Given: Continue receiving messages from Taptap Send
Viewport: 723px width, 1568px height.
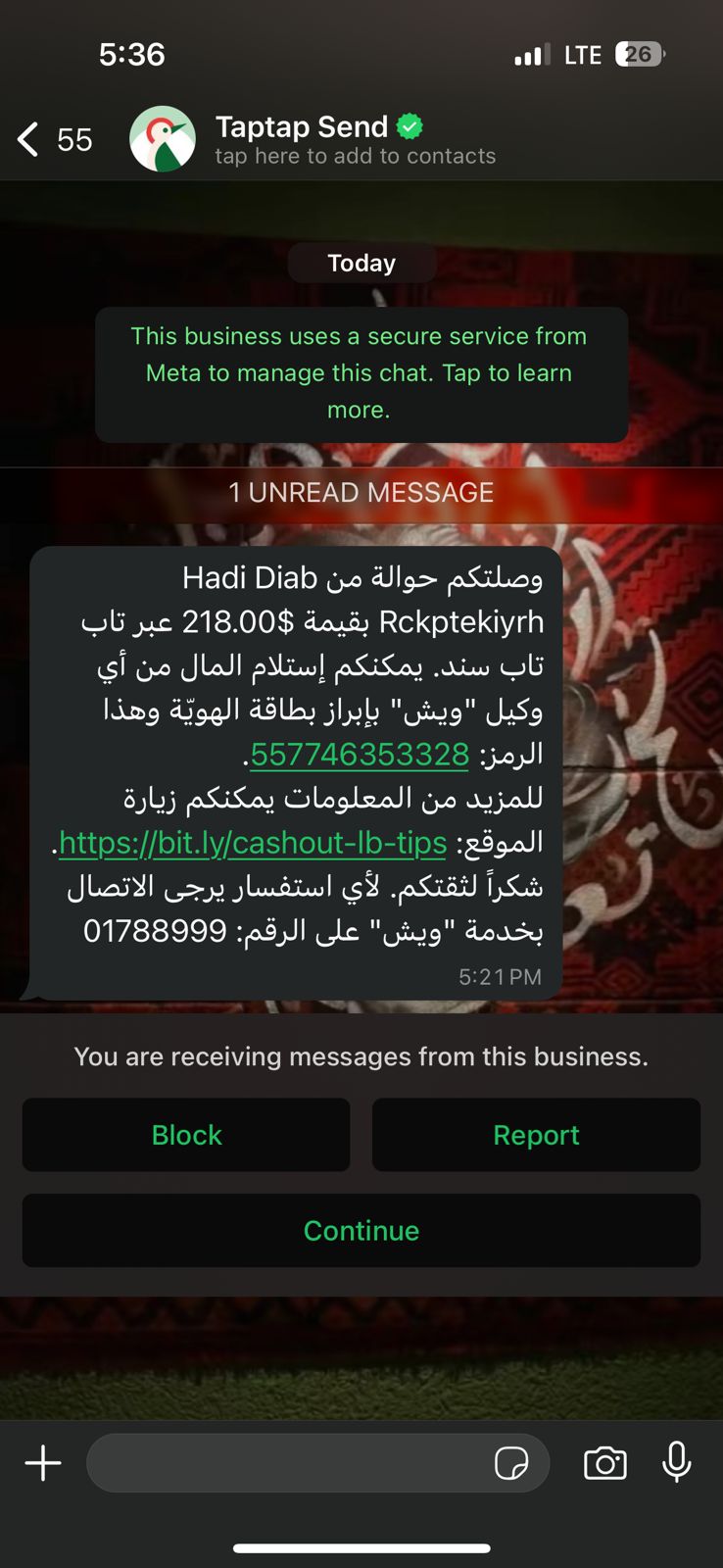Looking at the screenshot, I should pos(361,1230).
